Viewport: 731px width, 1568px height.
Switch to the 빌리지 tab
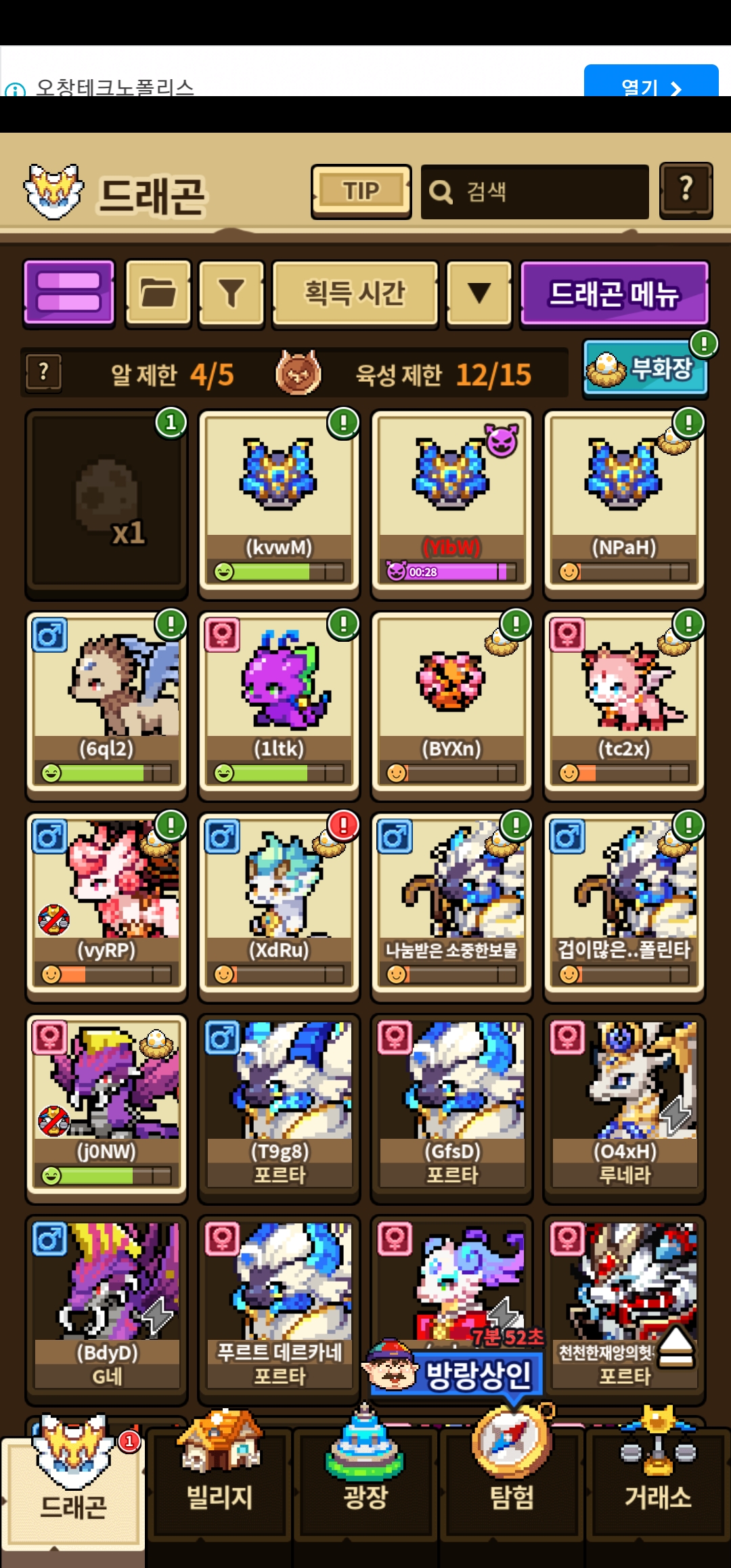219,1476
